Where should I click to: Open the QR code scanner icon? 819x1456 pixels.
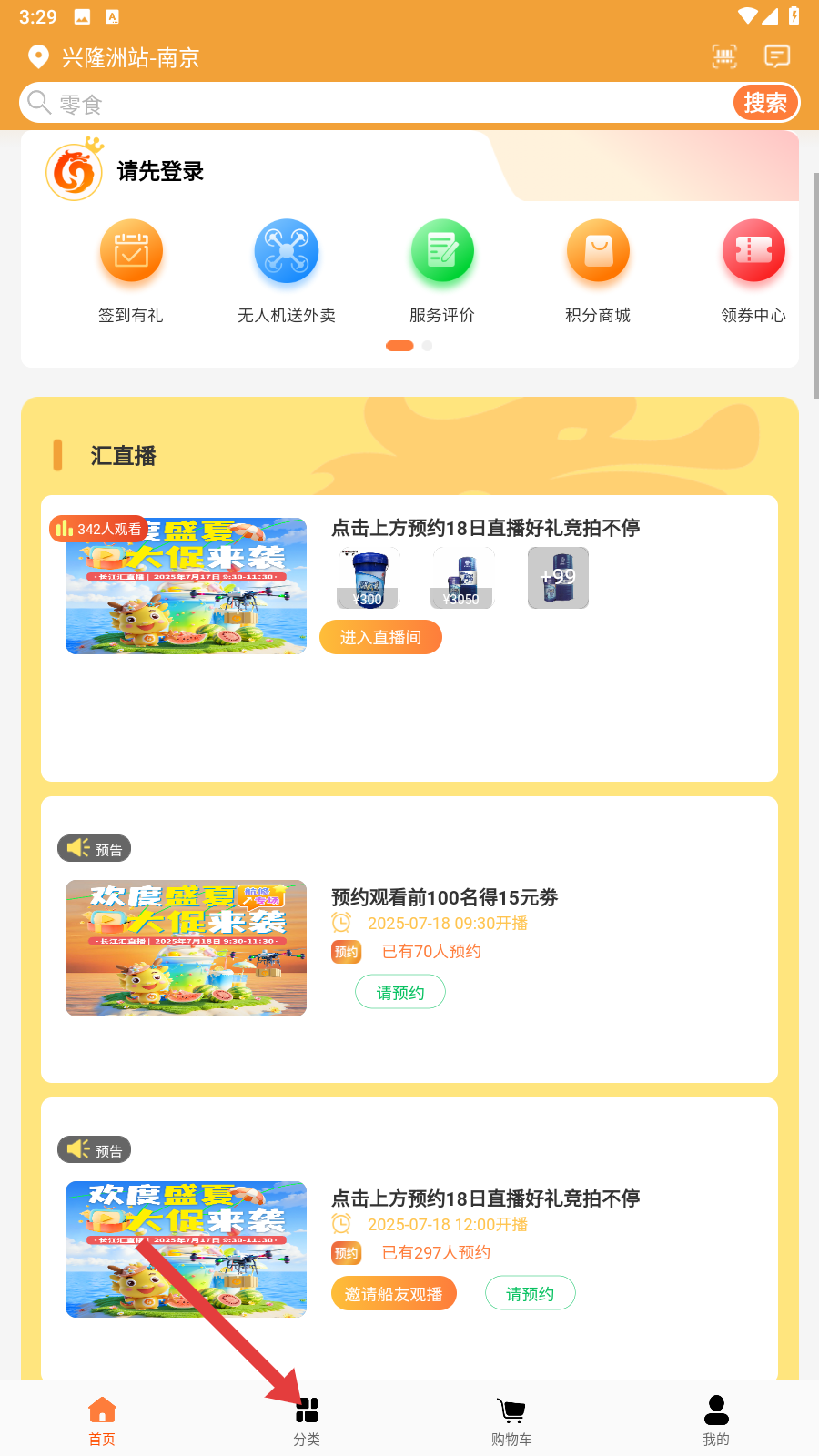click(724, 57)
